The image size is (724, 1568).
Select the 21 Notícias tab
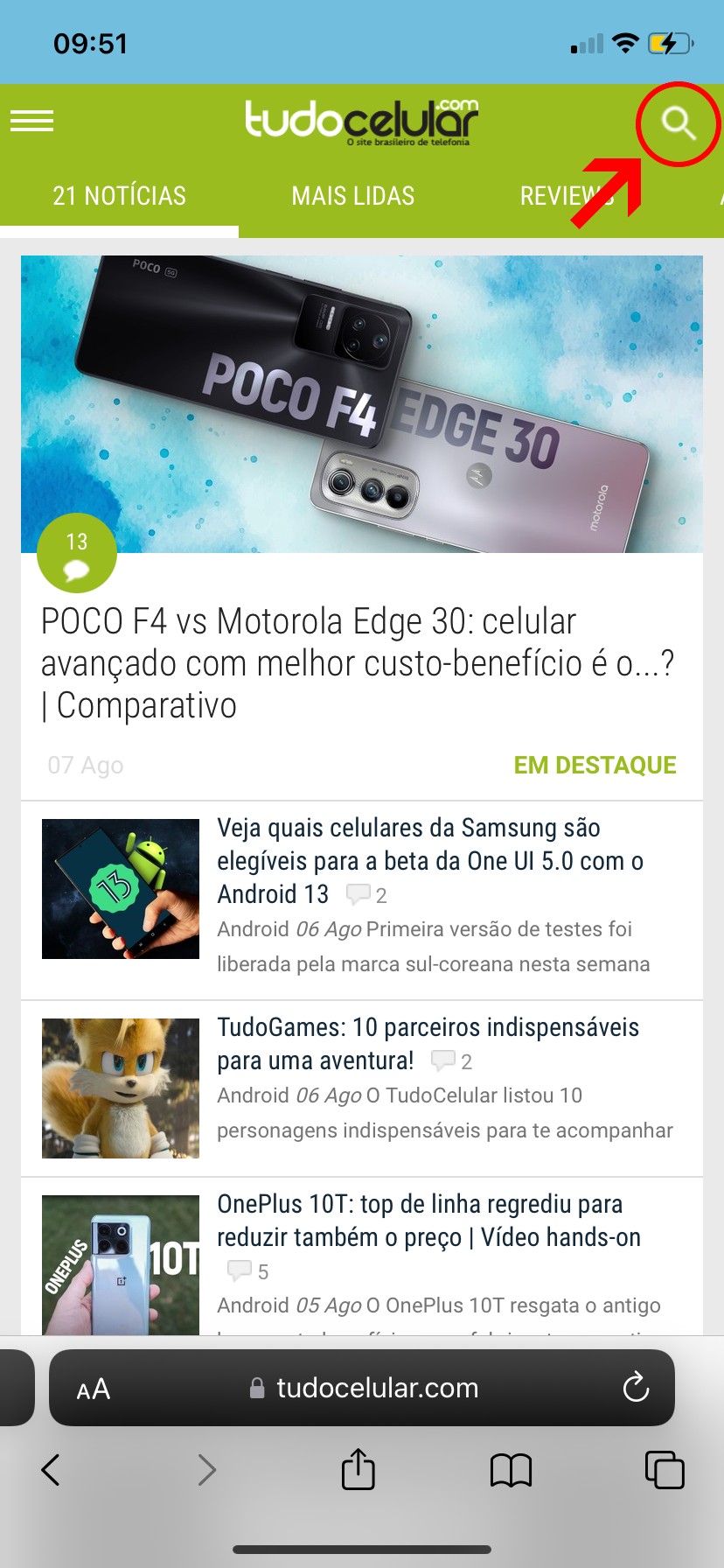119,196
